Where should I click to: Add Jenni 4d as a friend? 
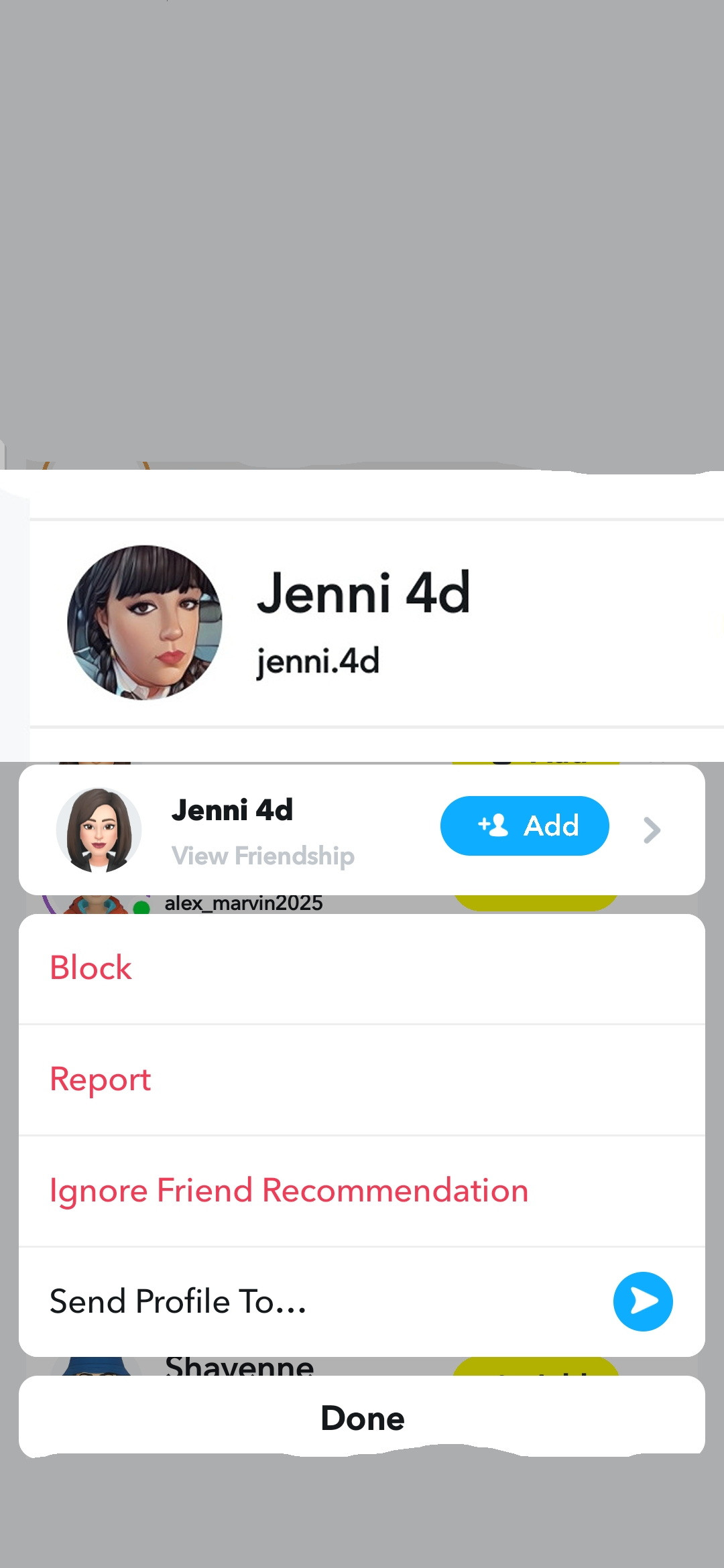click(x=524, y=826)
